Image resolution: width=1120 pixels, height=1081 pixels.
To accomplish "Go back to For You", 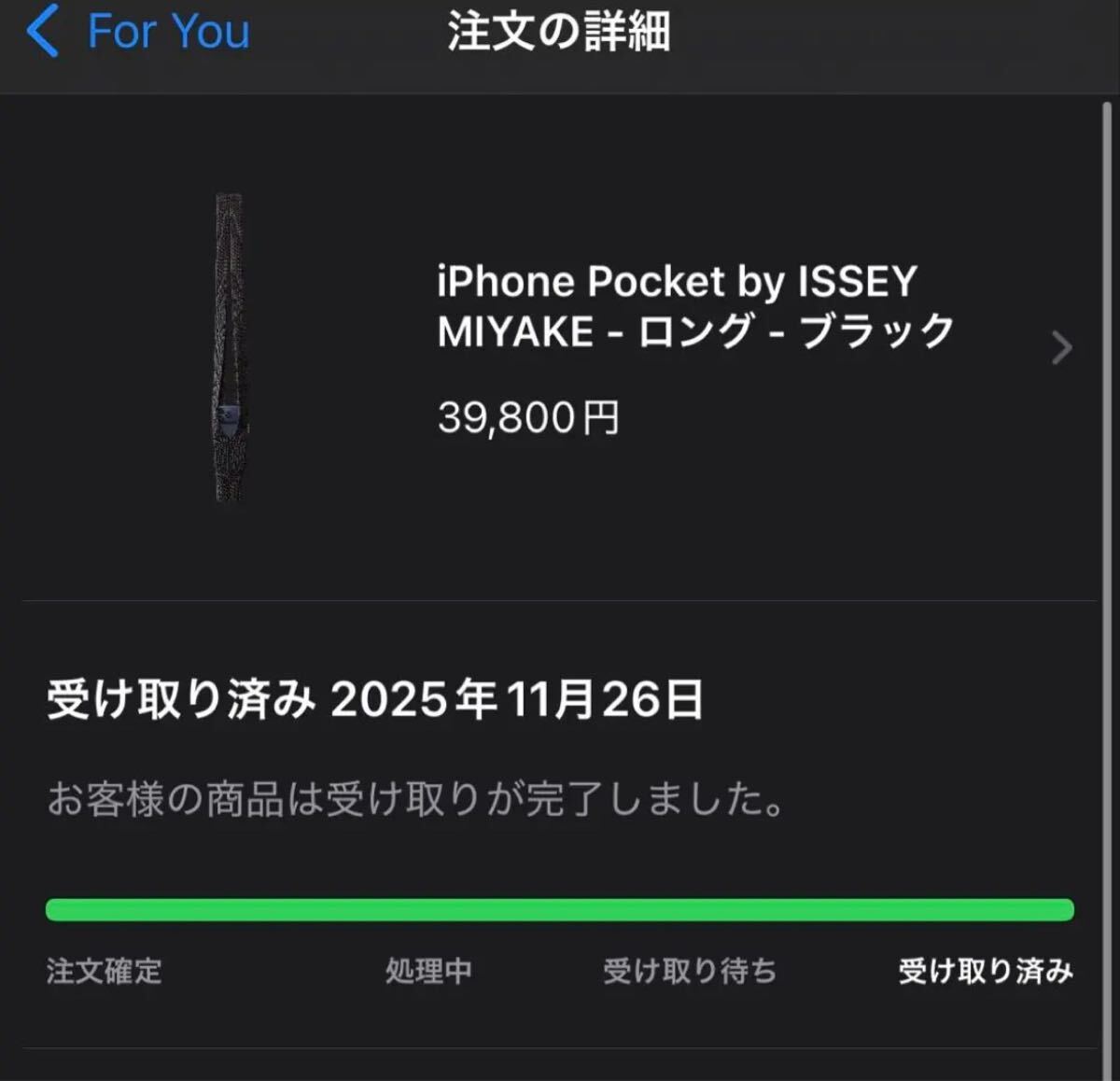I will click(x=140, y=32).
